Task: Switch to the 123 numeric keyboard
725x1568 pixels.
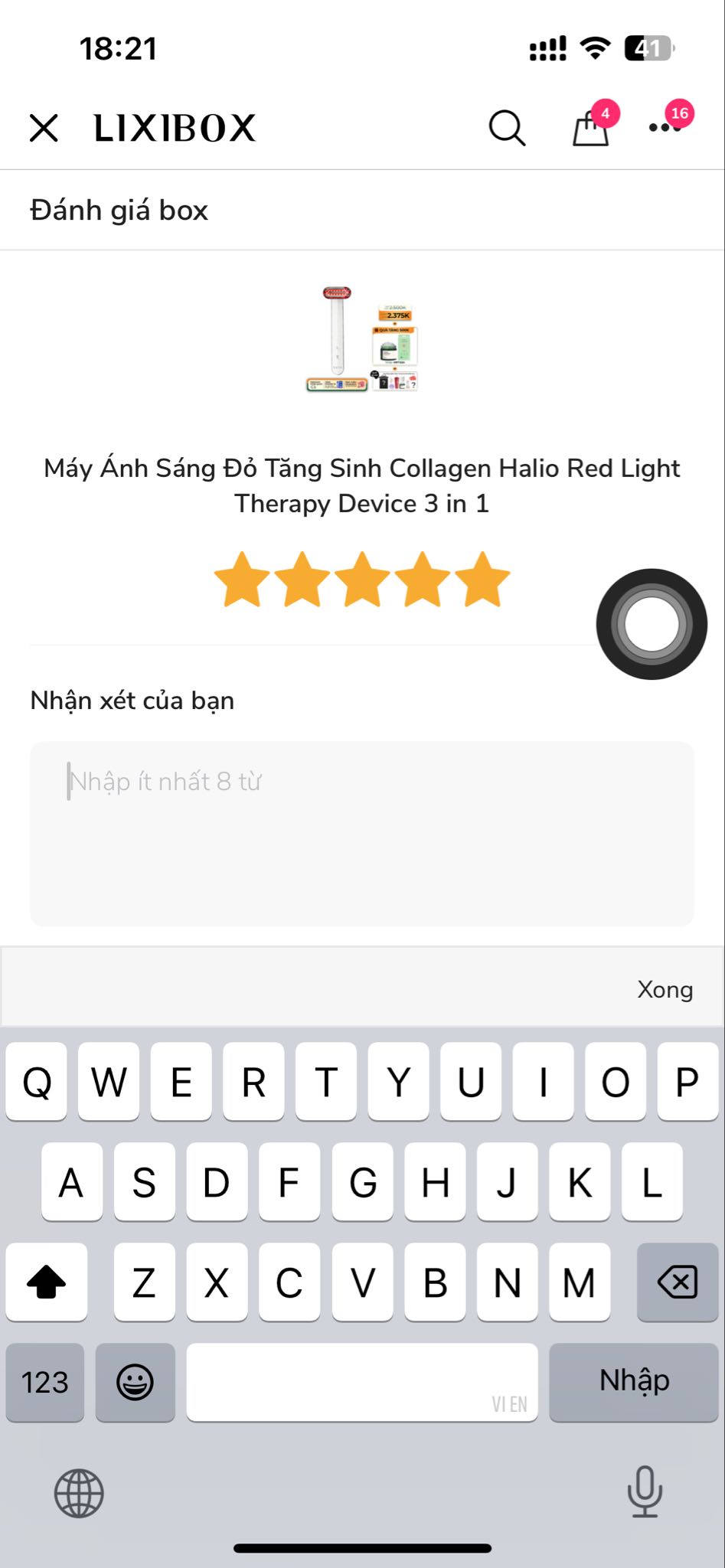Action: click(45, 1382)
